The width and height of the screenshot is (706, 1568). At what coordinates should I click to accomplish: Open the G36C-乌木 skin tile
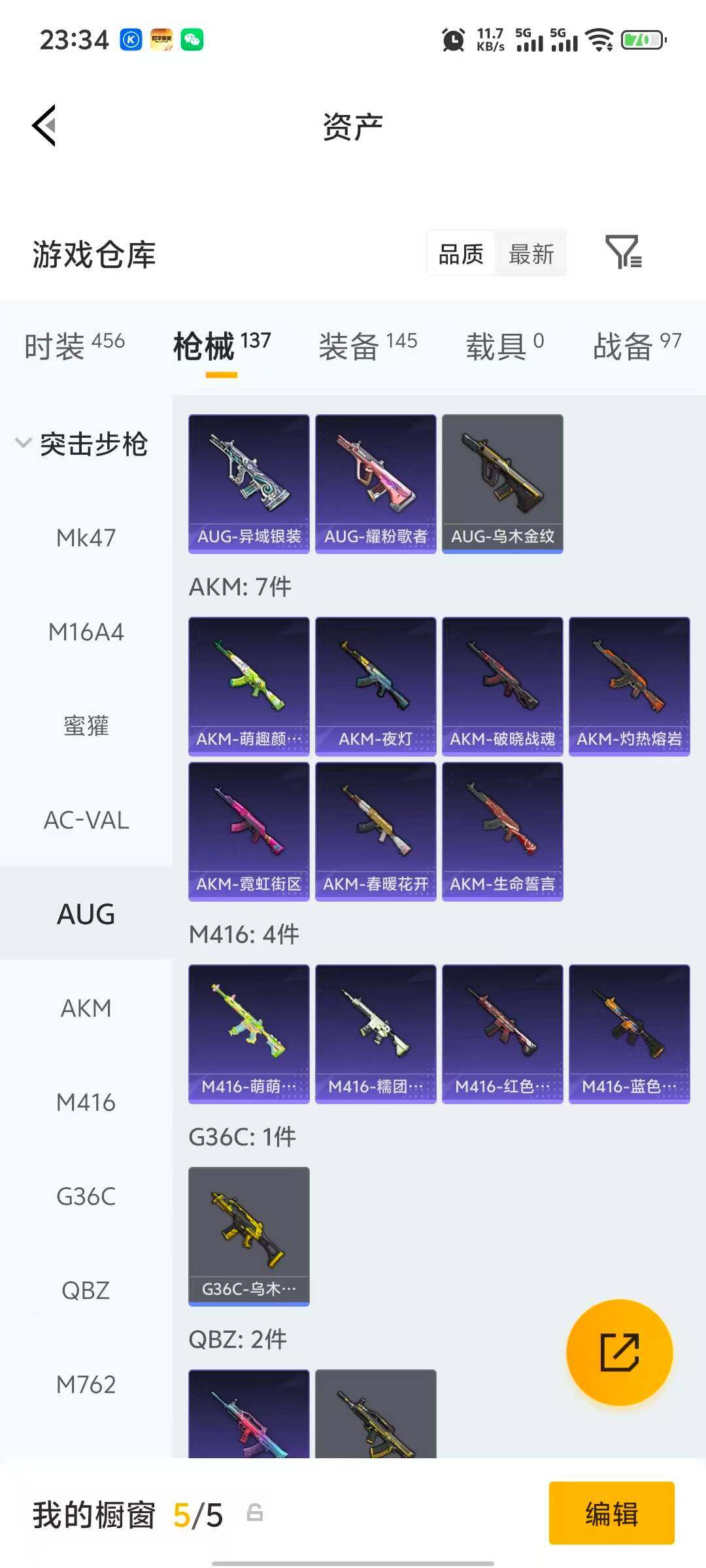pos(248,1236)
